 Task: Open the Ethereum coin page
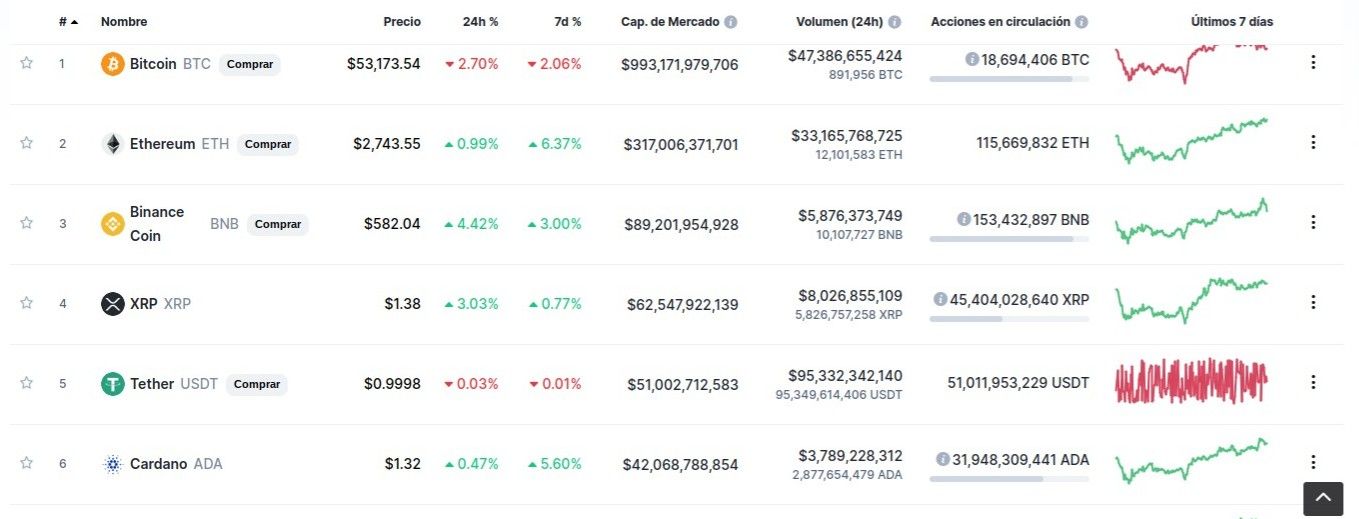tap(162, 144)
